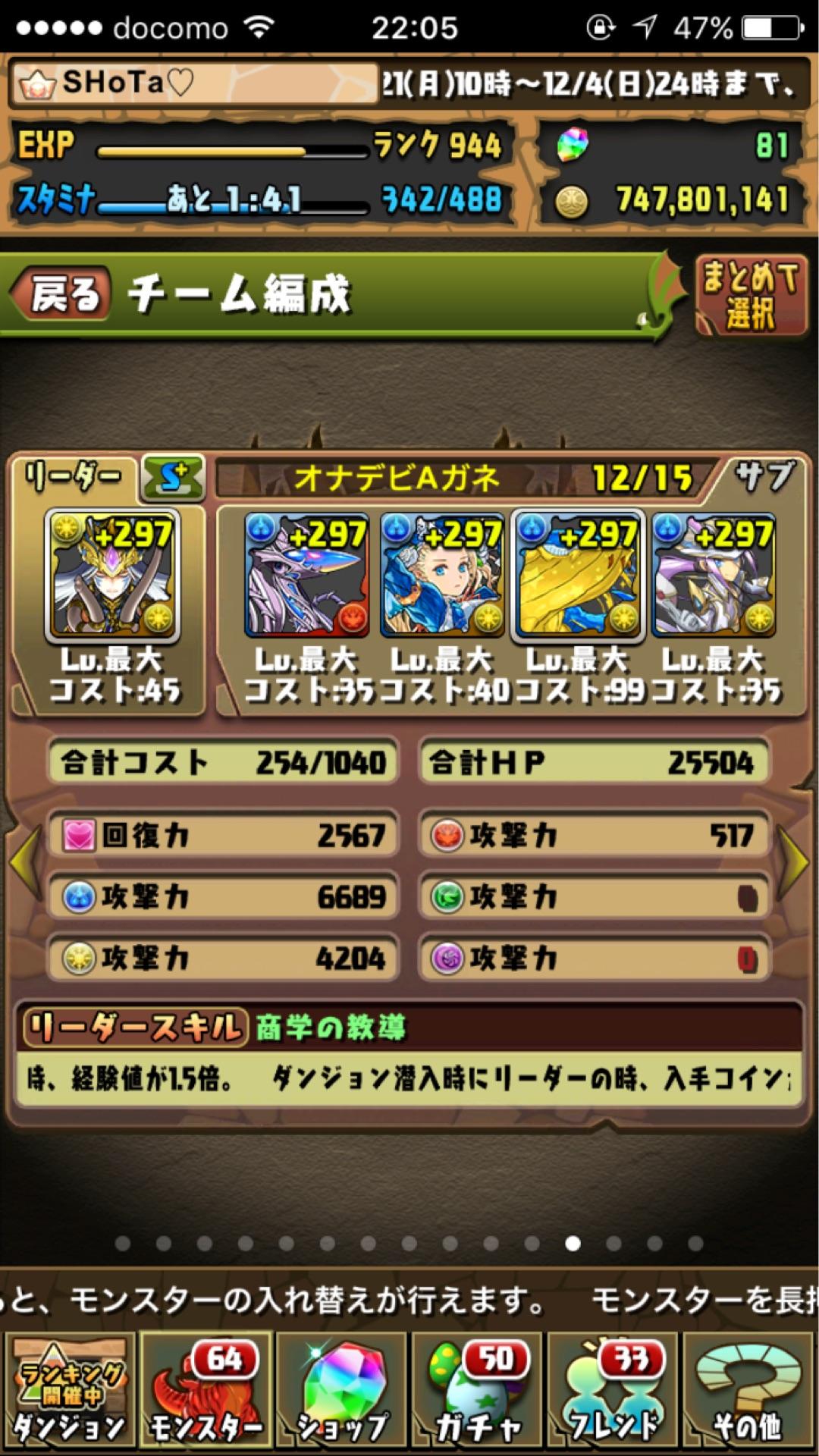Select the sub monster with cost 40
Screen dimensions: 819x1456
pyautogui.click(x=442, y=576)
